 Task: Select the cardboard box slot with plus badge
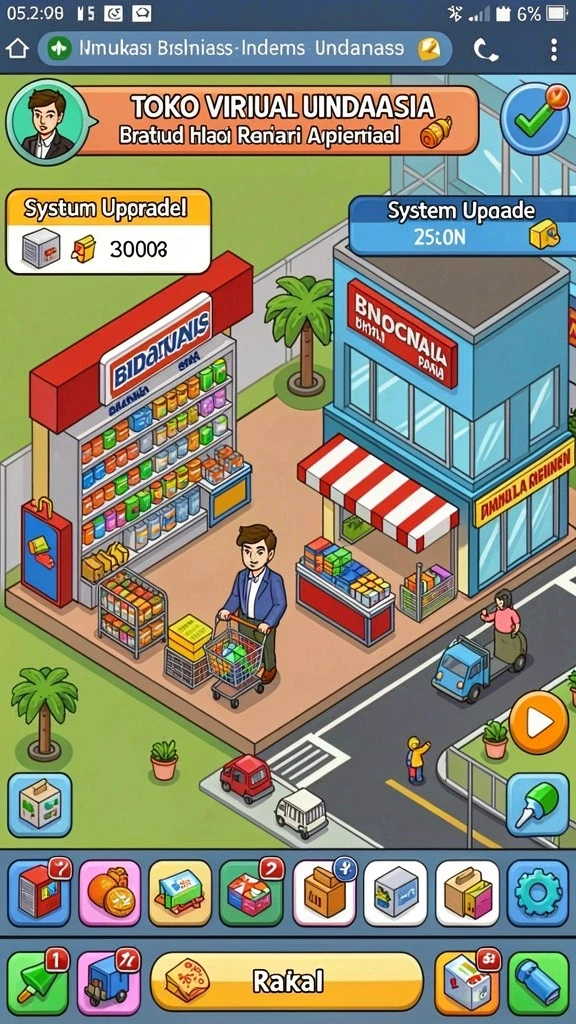[325, 893]
